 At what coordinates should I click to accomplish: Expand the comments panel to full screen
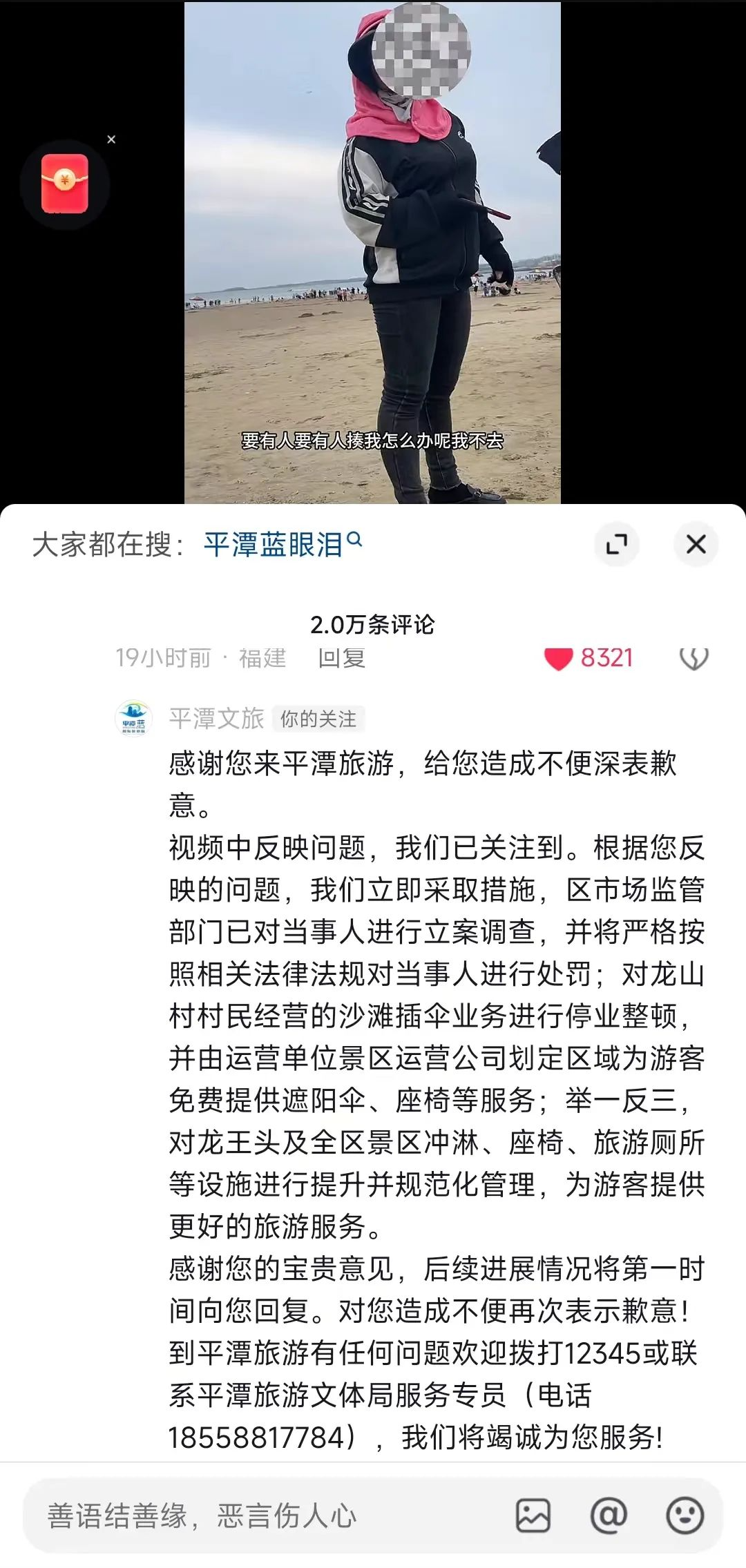[616, 545]
